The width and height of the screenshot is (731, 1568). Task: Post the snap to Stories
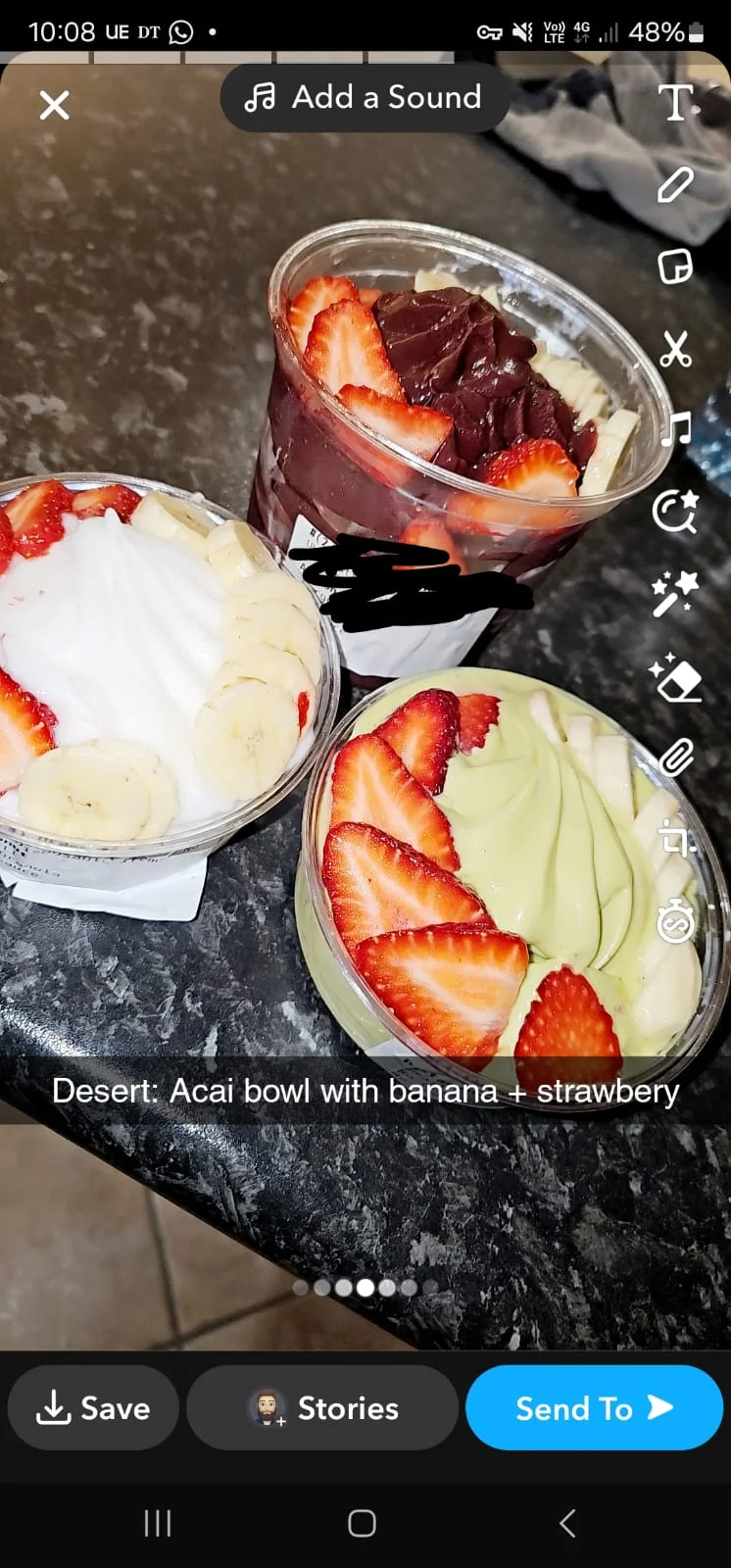pos(322,1408)
